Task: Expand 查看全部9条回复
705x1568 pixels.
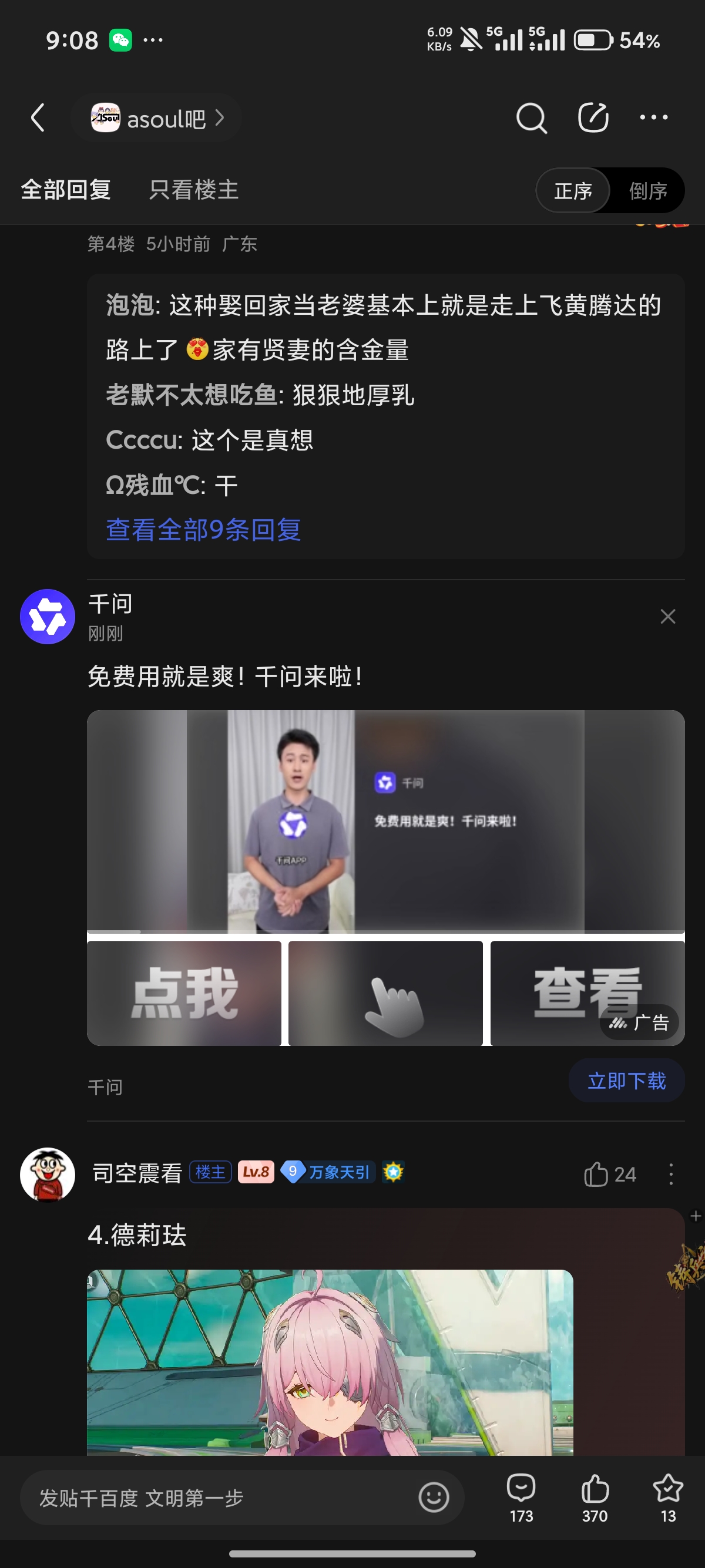Action: pyautogui.click(x=203, y=530)
